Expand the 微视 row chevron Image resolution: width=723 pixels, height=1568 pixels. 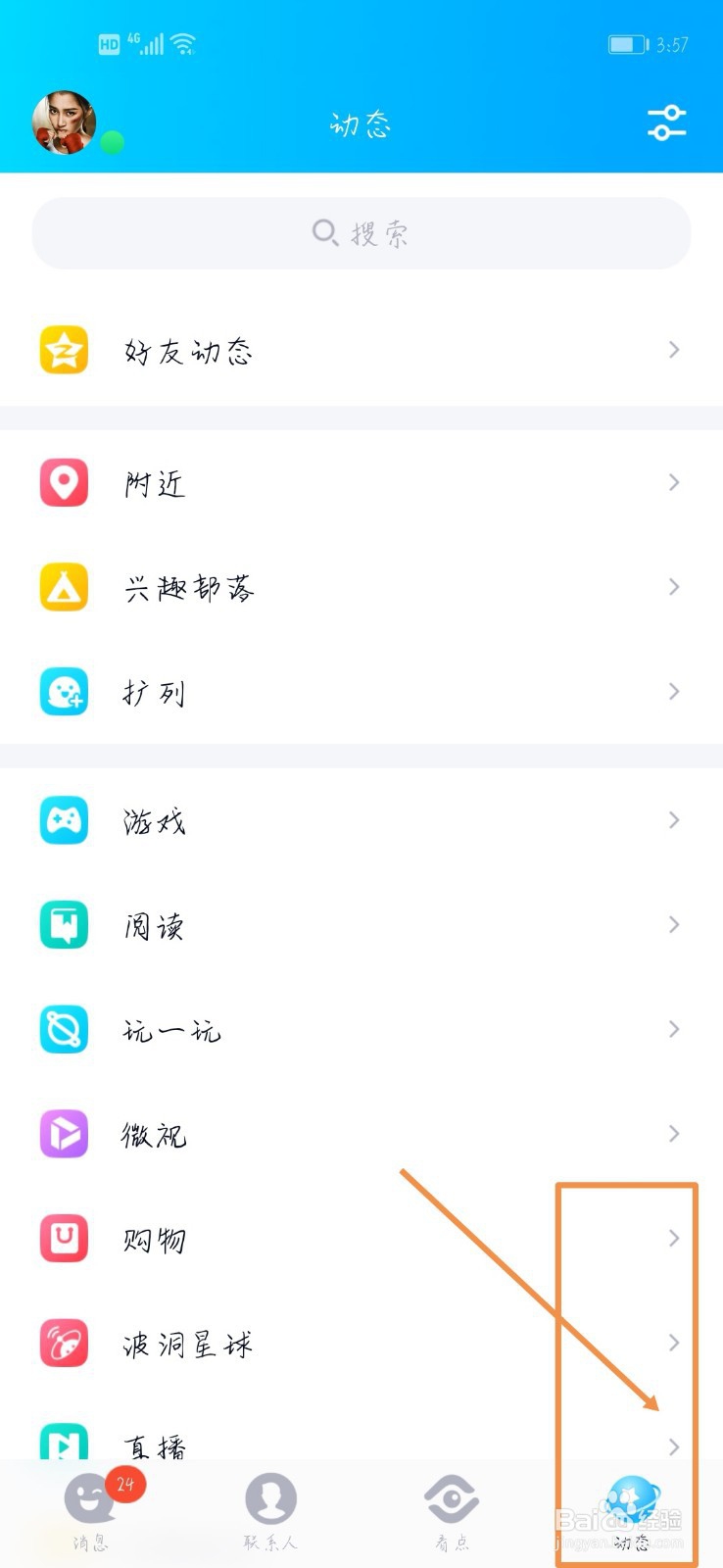click(x=674, y=1134)
